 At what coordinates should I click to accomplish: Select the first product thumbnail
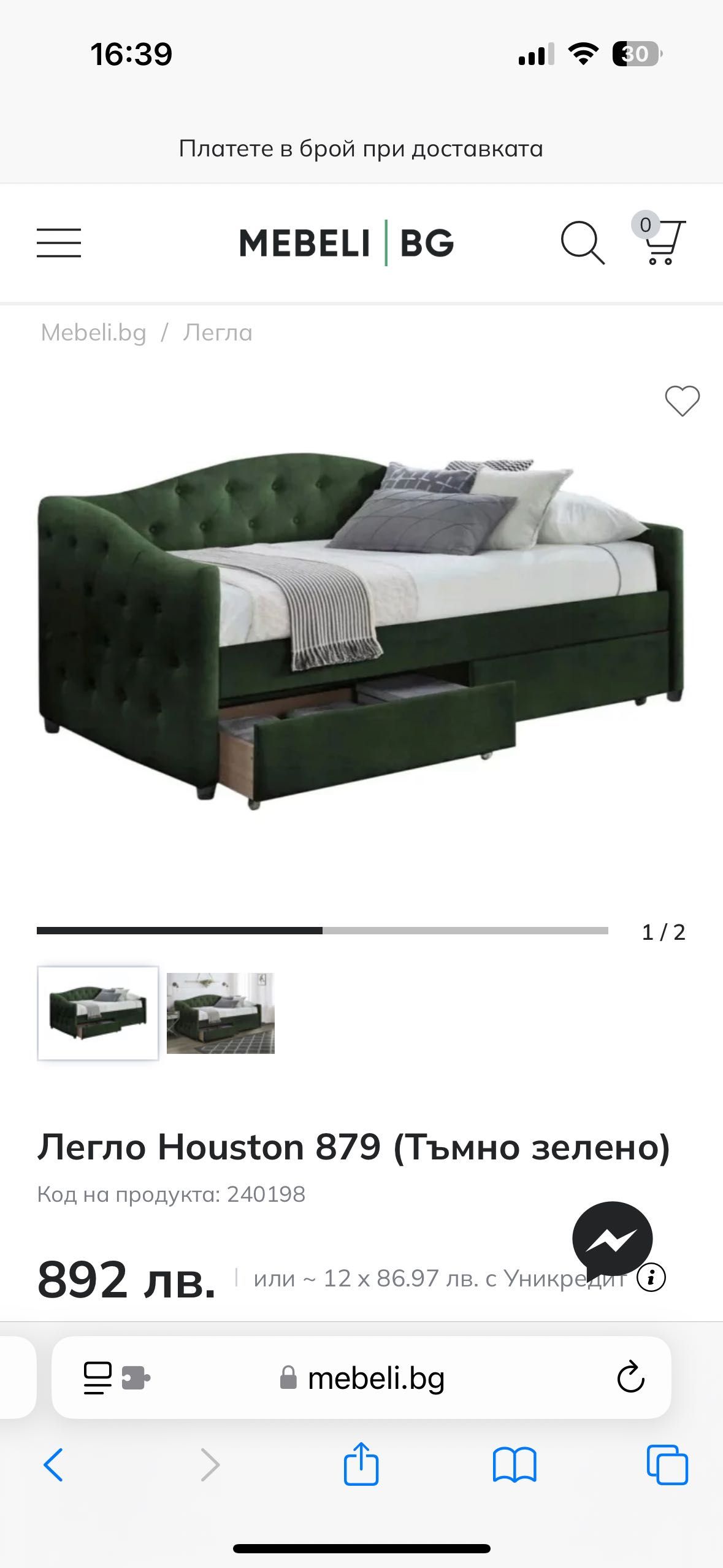point(98,1013)
